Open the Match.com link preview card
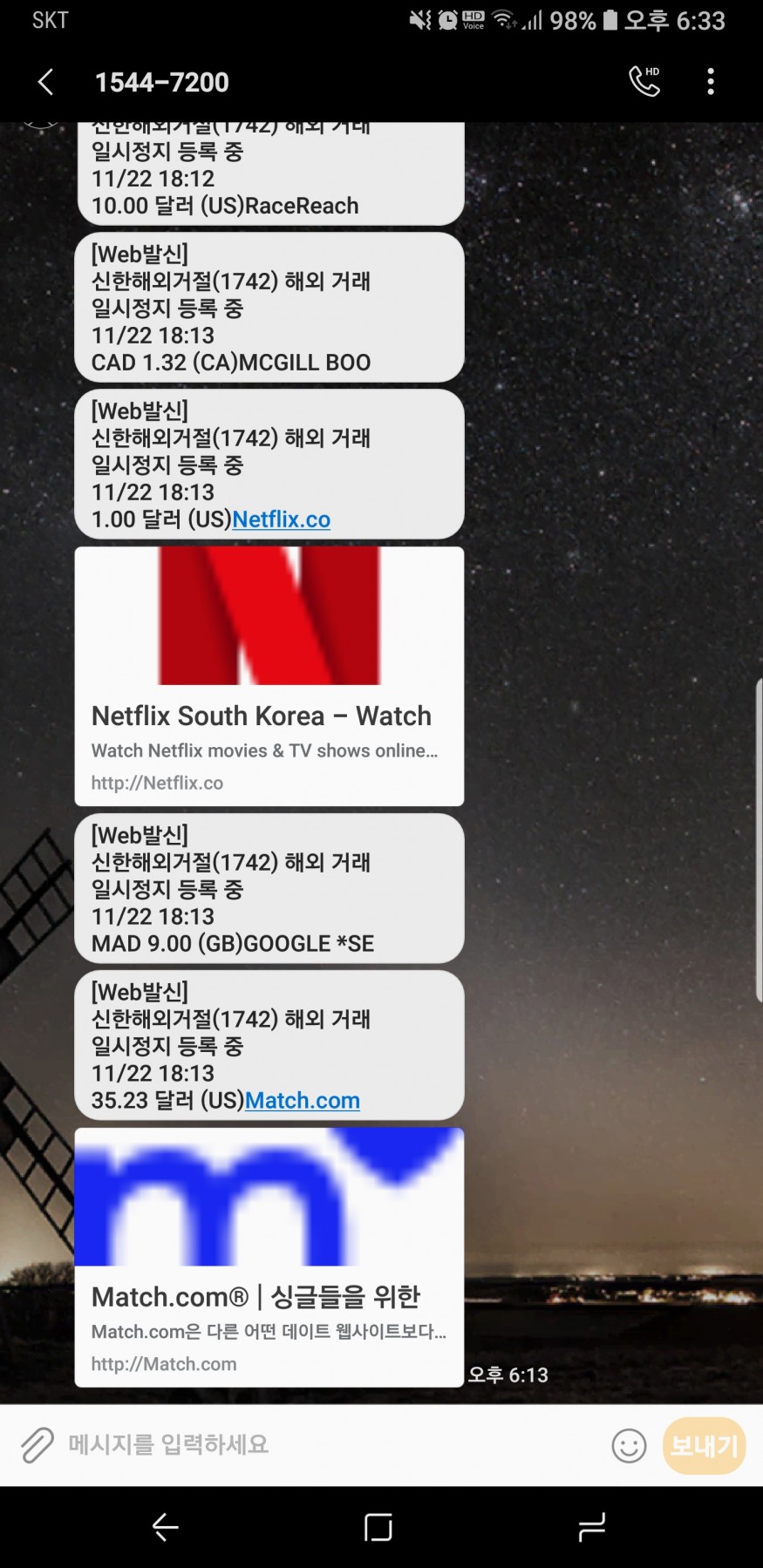 coord(269,1256)
